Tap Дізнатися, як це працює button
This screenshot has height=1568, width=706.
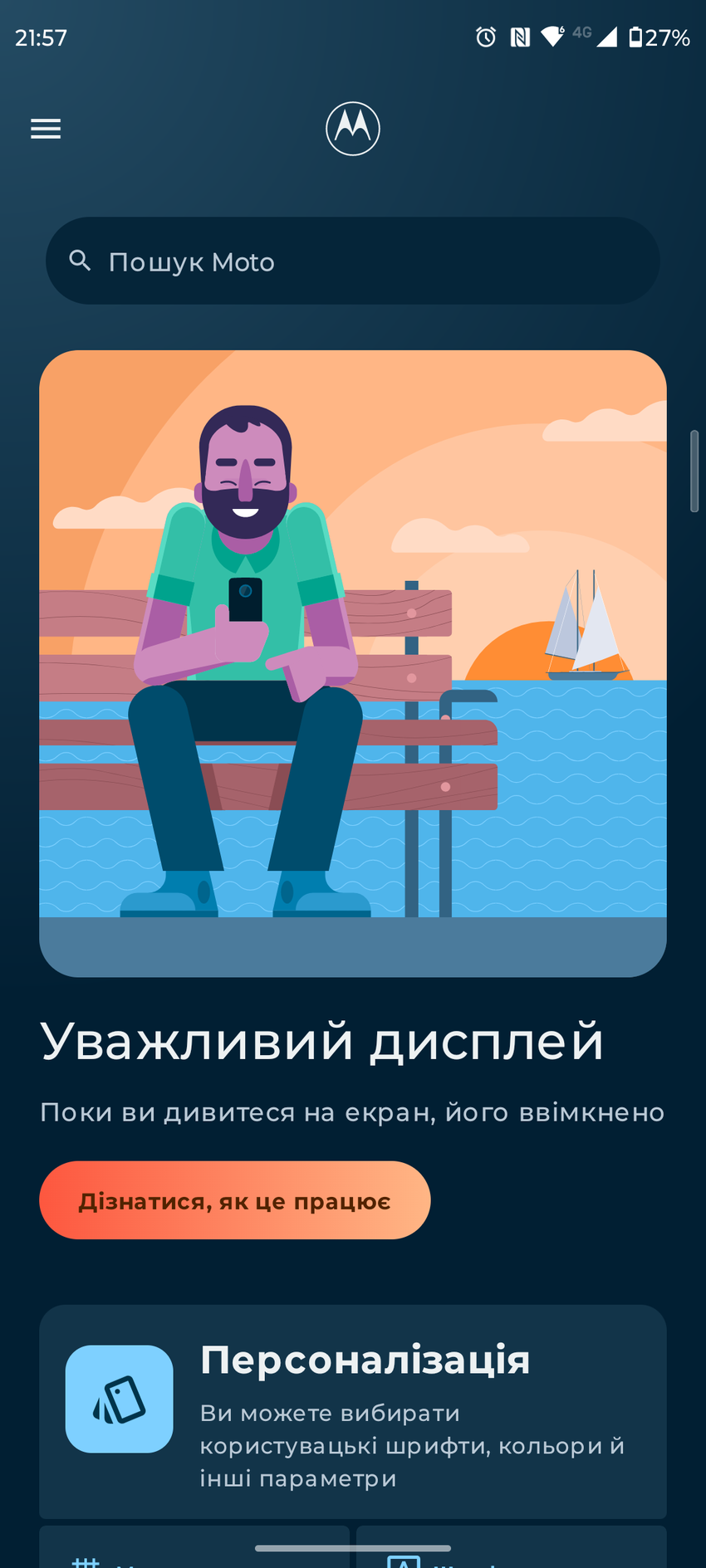tap(234, 1200)
